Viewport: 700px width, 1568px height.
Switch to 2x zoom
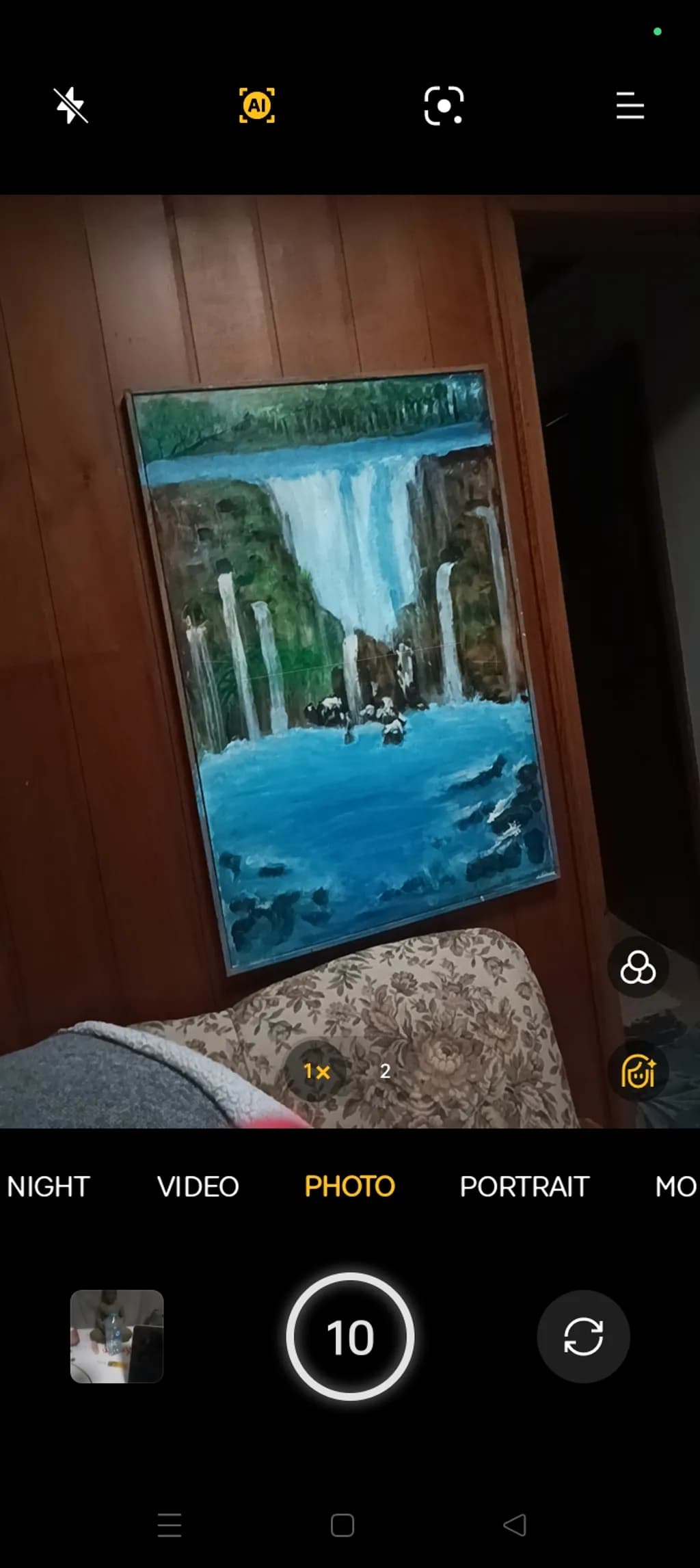tap(385, 1072)
